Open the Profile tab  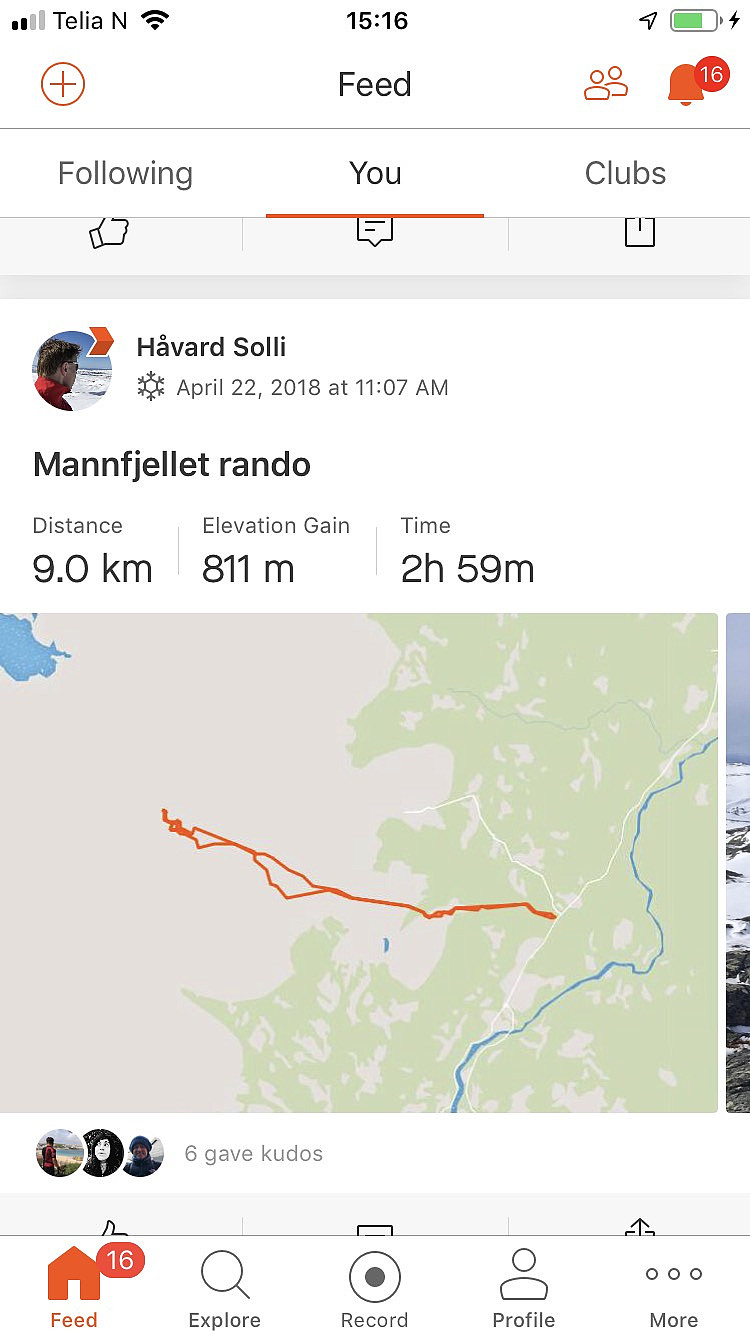point(524,1289)
